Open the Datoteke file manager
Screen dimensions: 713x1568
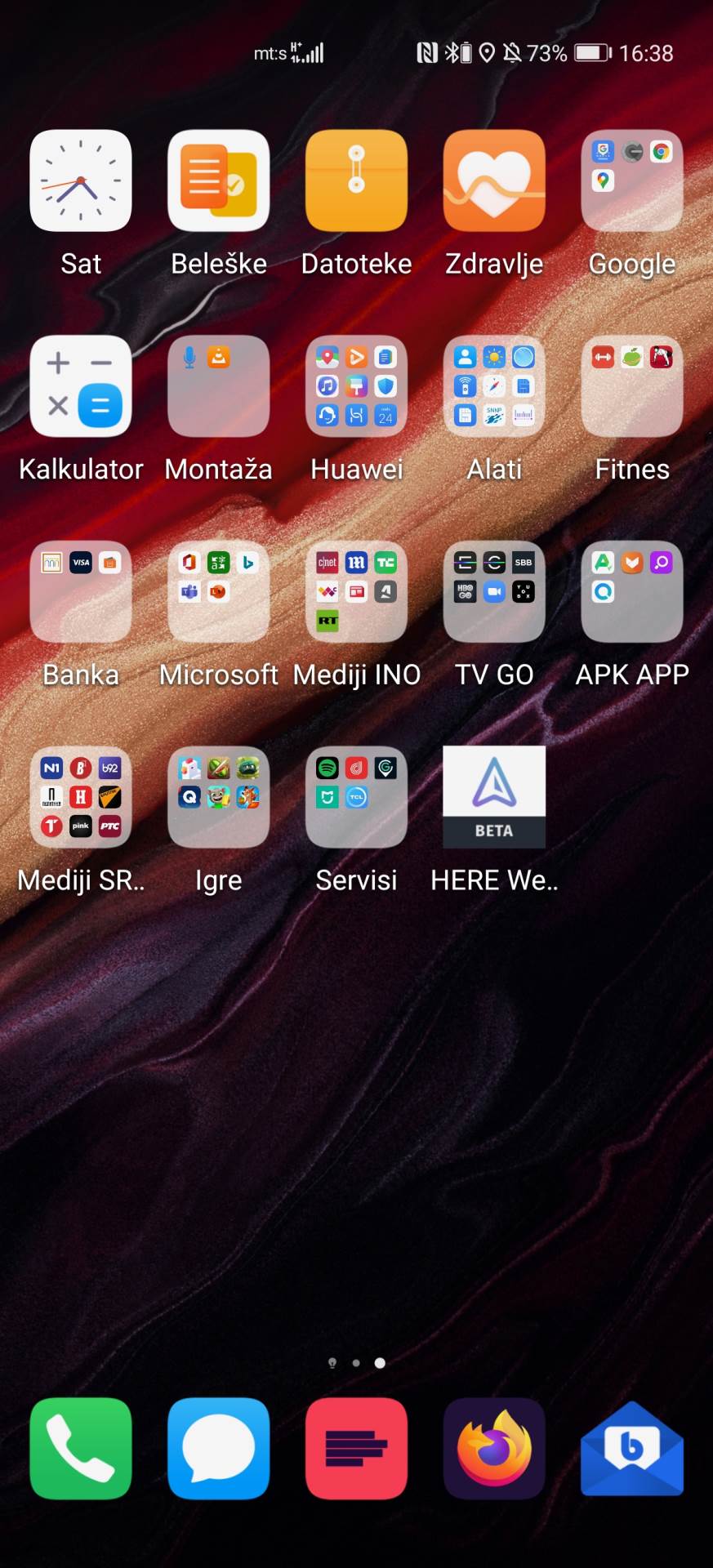pos(356,180)
